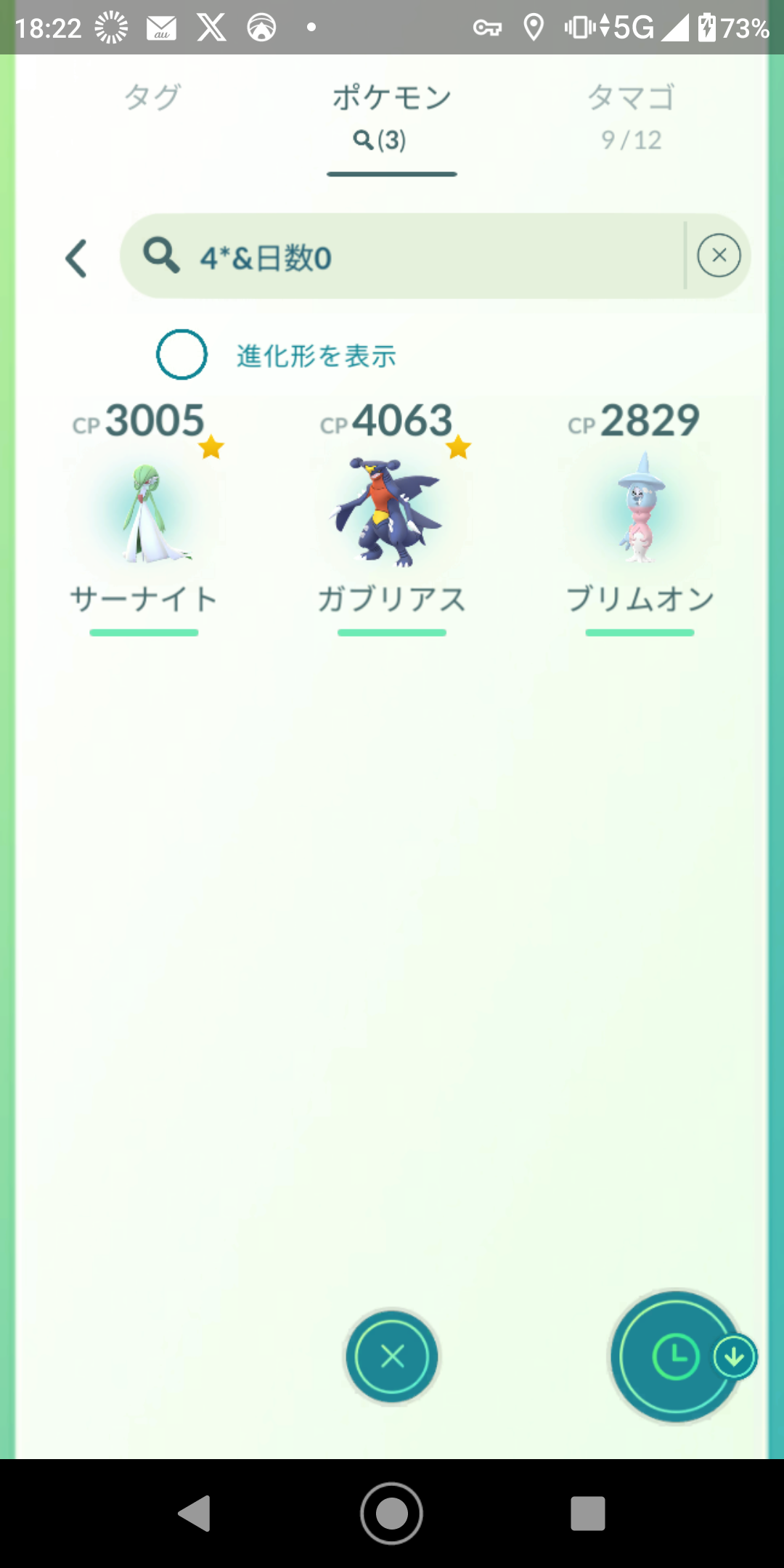Screen dimensions: 784x1568
Task: Clear the search text with the X icon
Action: [x=719, y=256]
